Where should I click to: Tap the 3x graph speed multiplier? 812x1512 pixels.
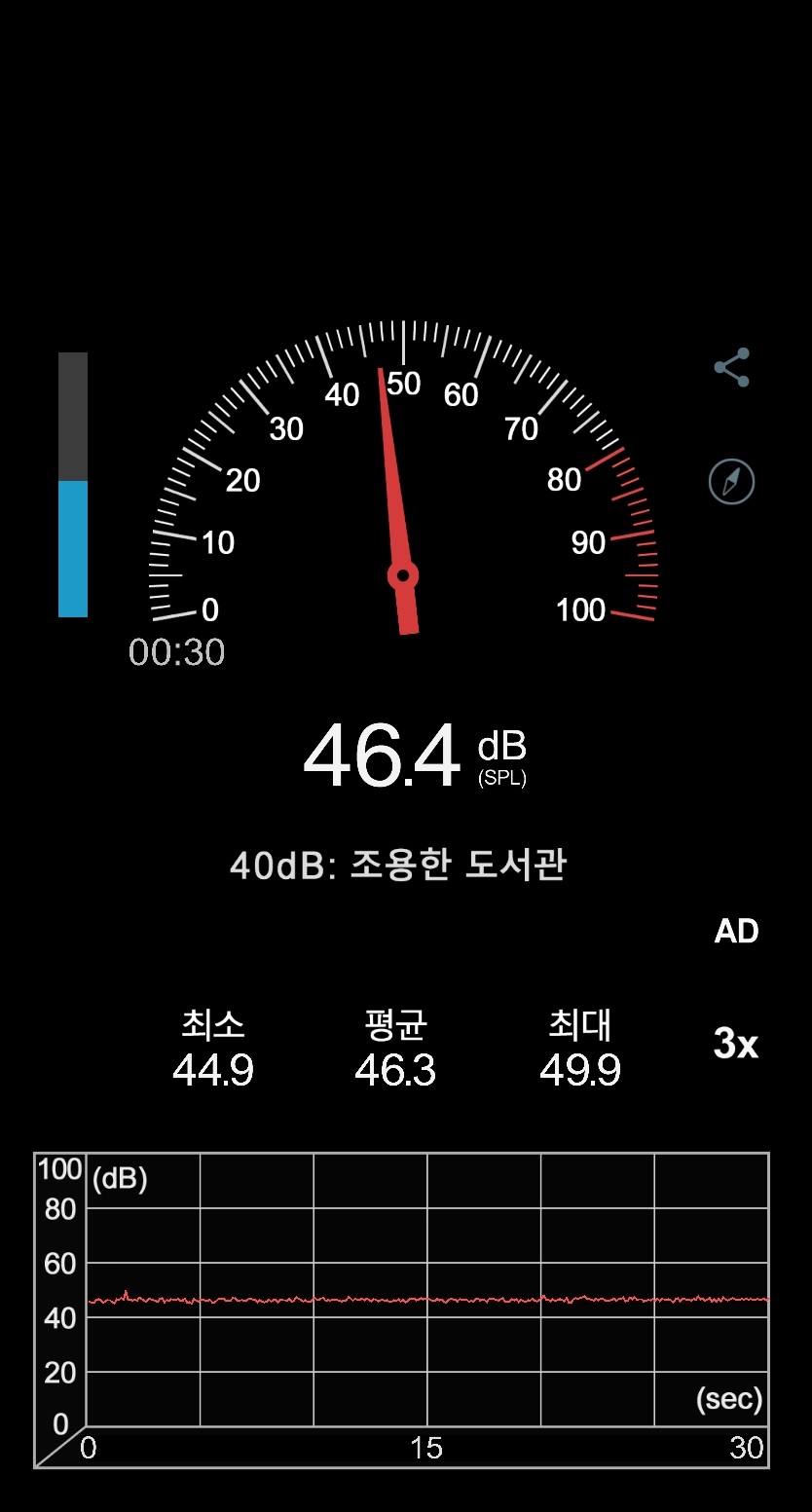coord(737,1043)
